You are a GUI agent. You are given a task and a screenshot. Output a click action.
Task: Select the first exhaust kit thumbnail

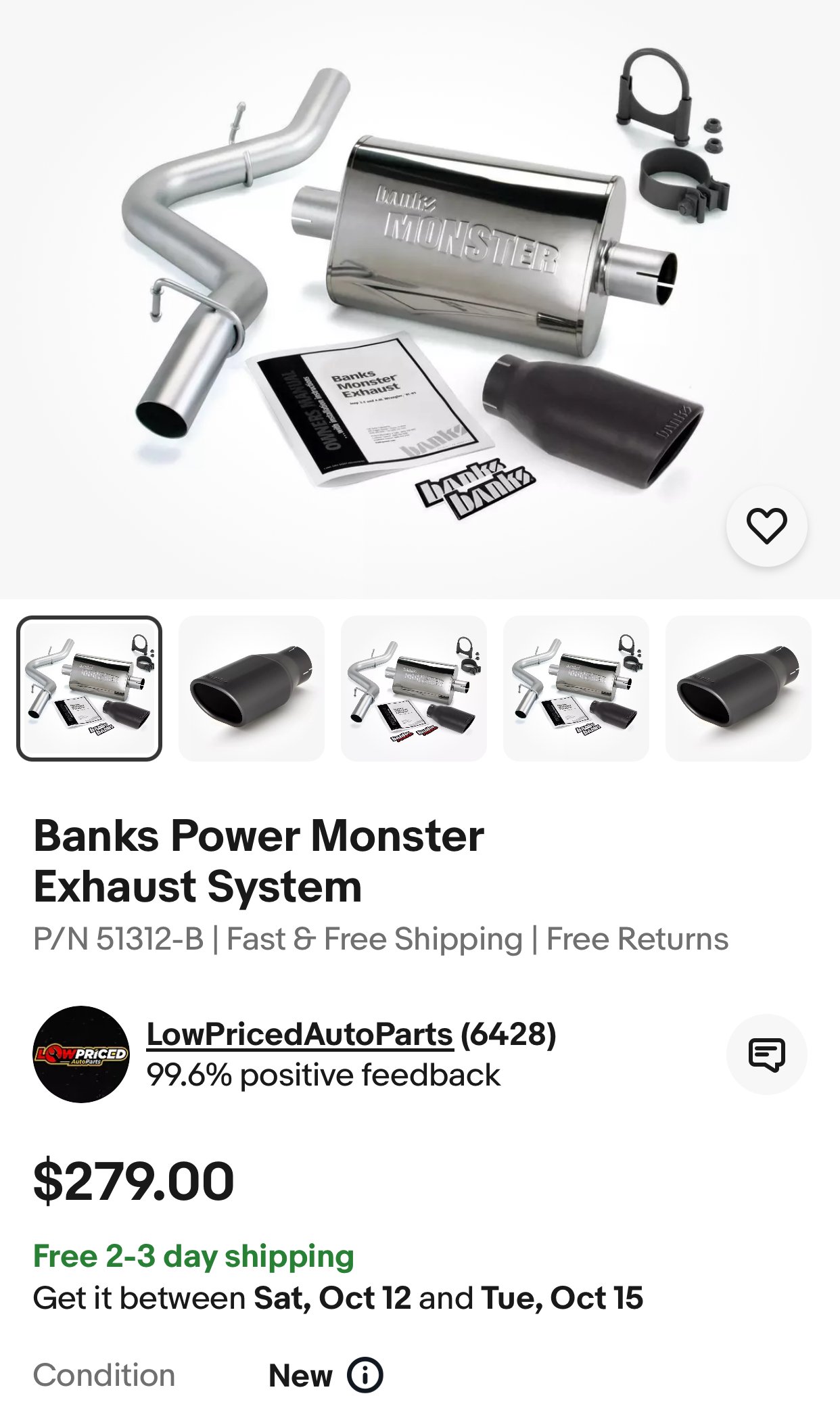point(89,688)
